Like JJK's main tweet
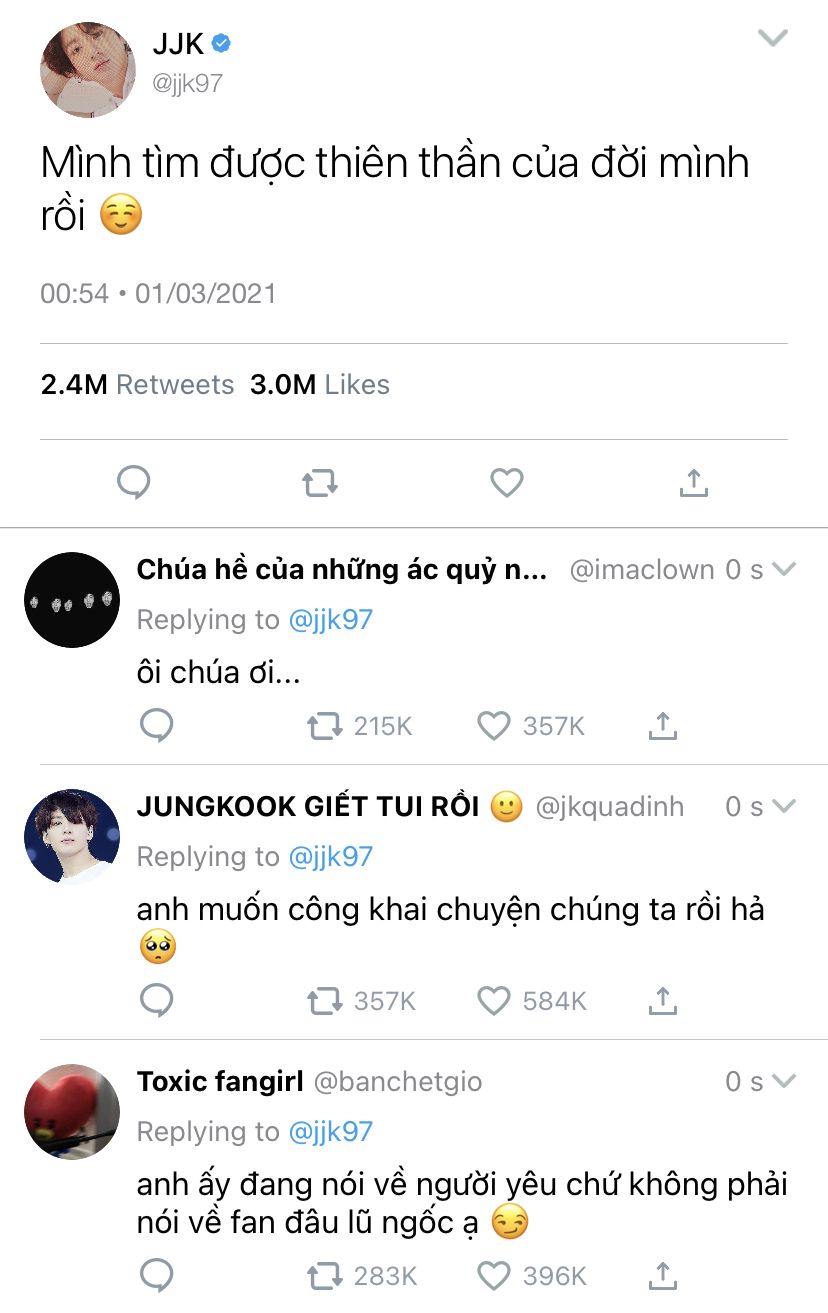Screen dimensions: 828x1313 tap(507, 484)
